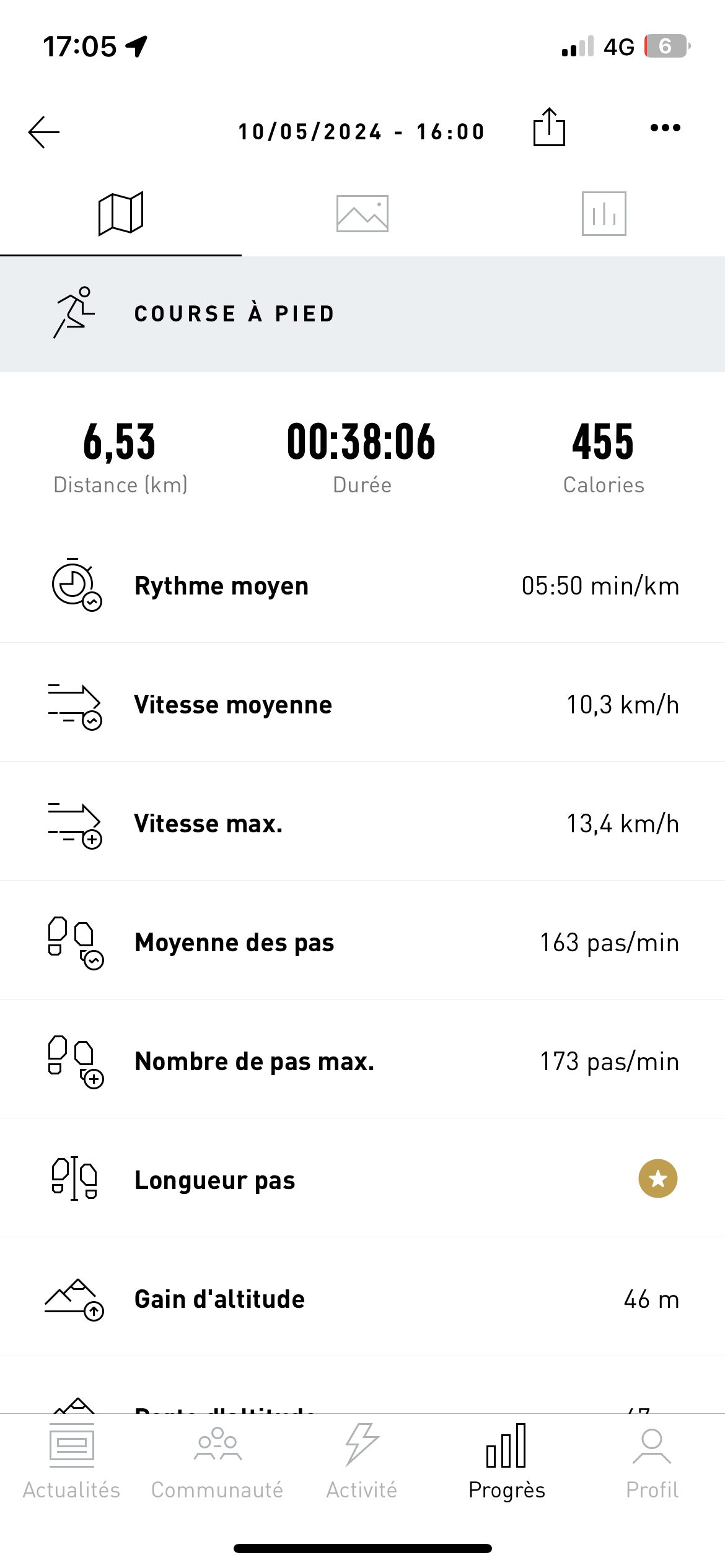Switch to the photos tab
Viewport: 725px width, 1568px height.
point(362,214)
